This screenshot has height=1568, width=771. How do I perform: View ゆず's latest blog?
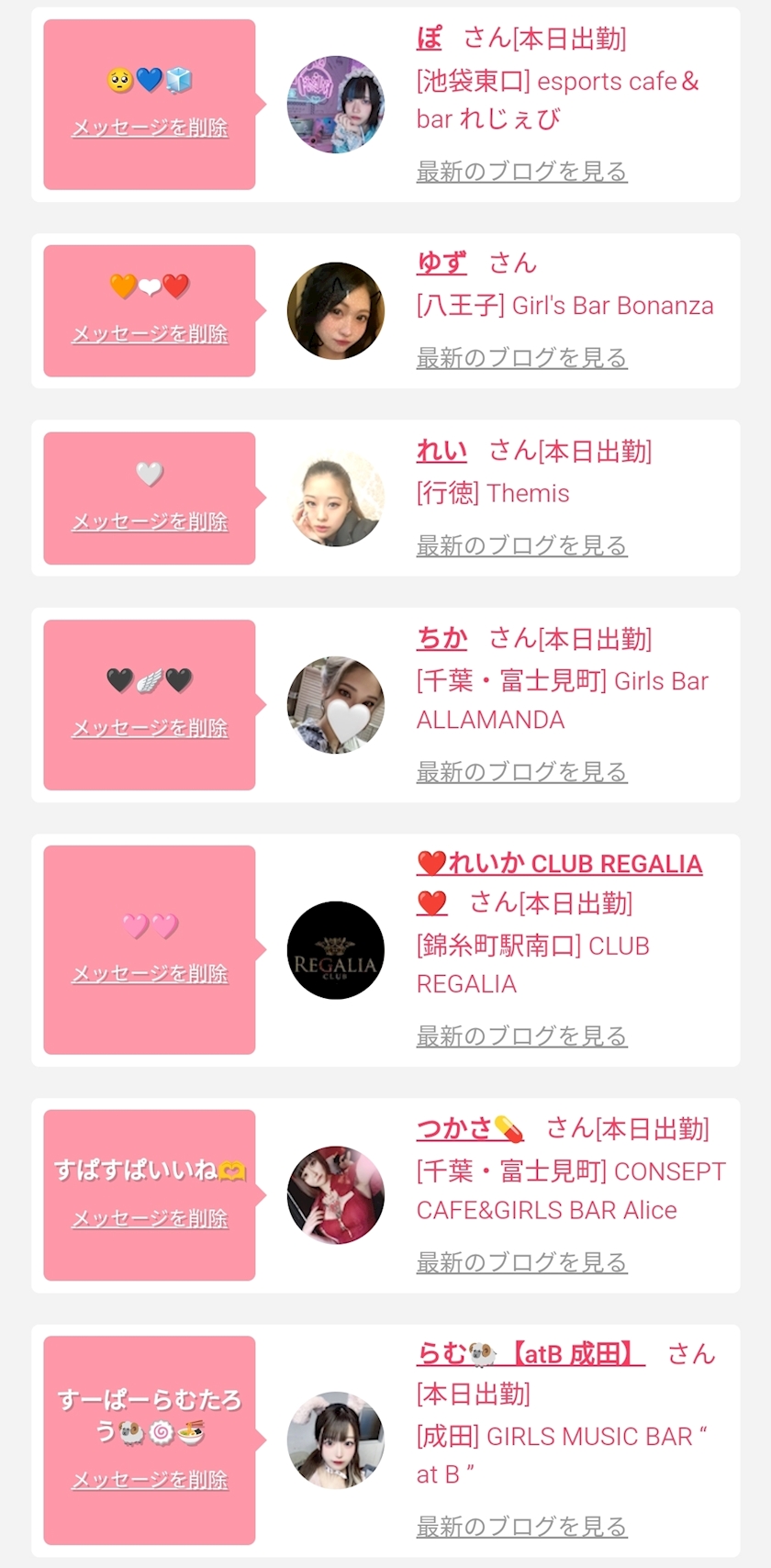(521, 357)
